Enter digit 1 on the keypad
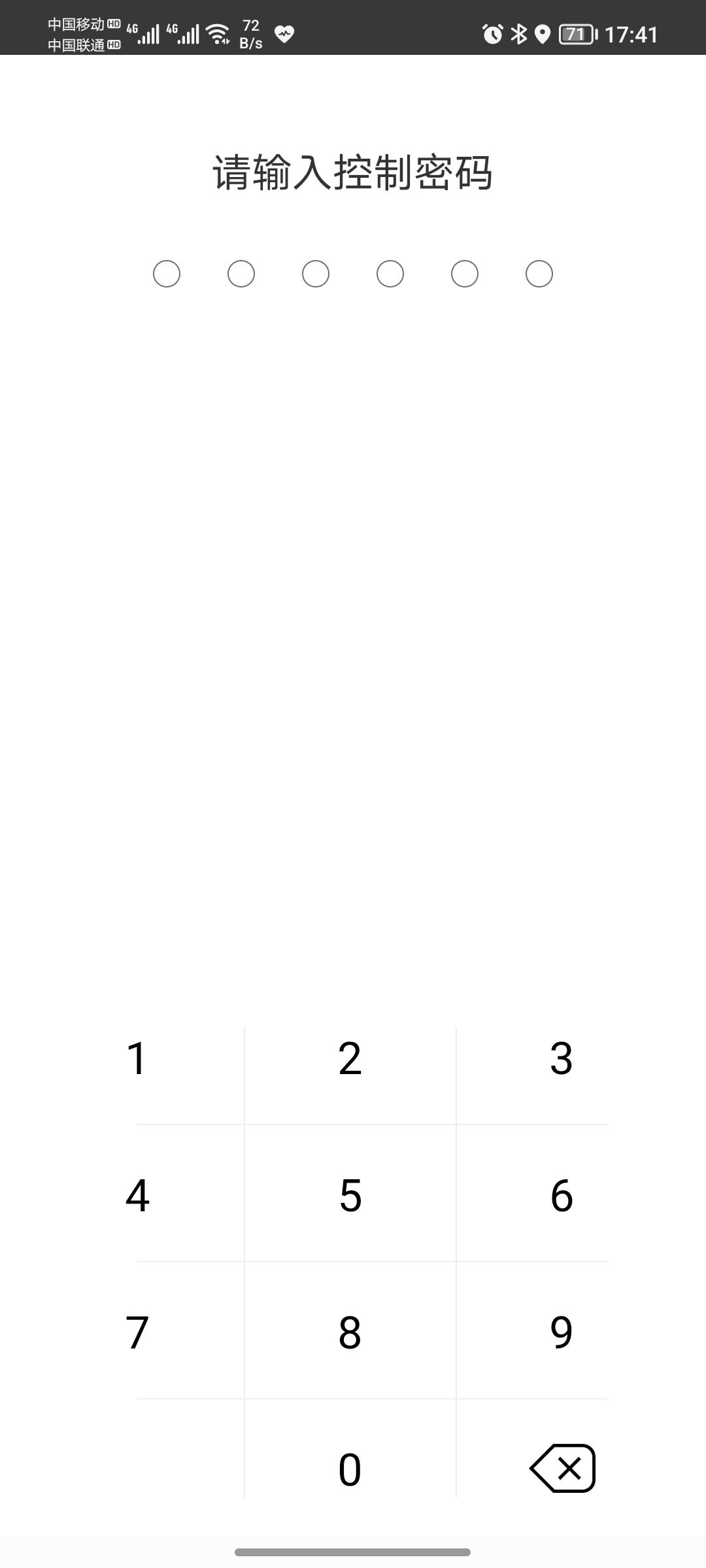706x1568 pixels. 137,1058
